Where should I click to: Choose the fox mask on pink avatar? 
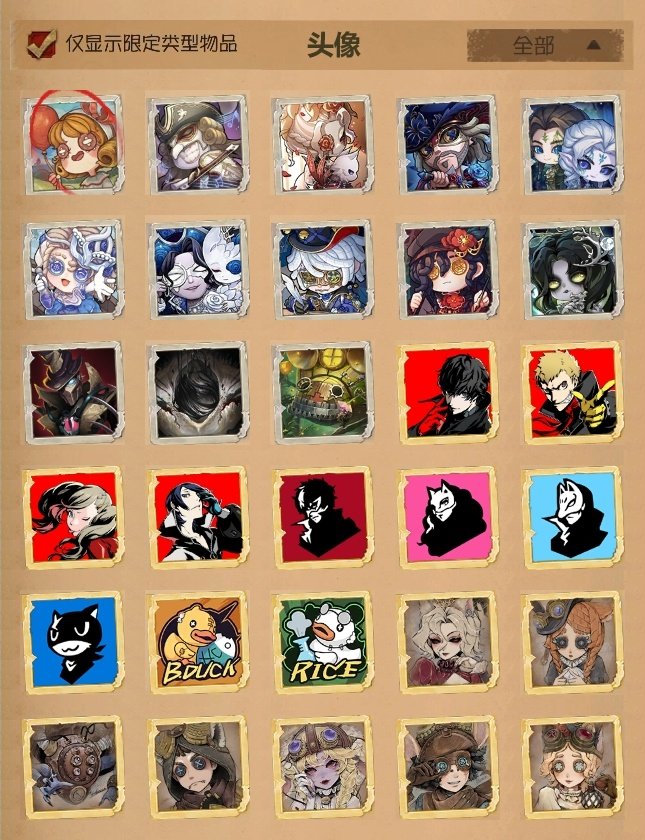[447, 517]
